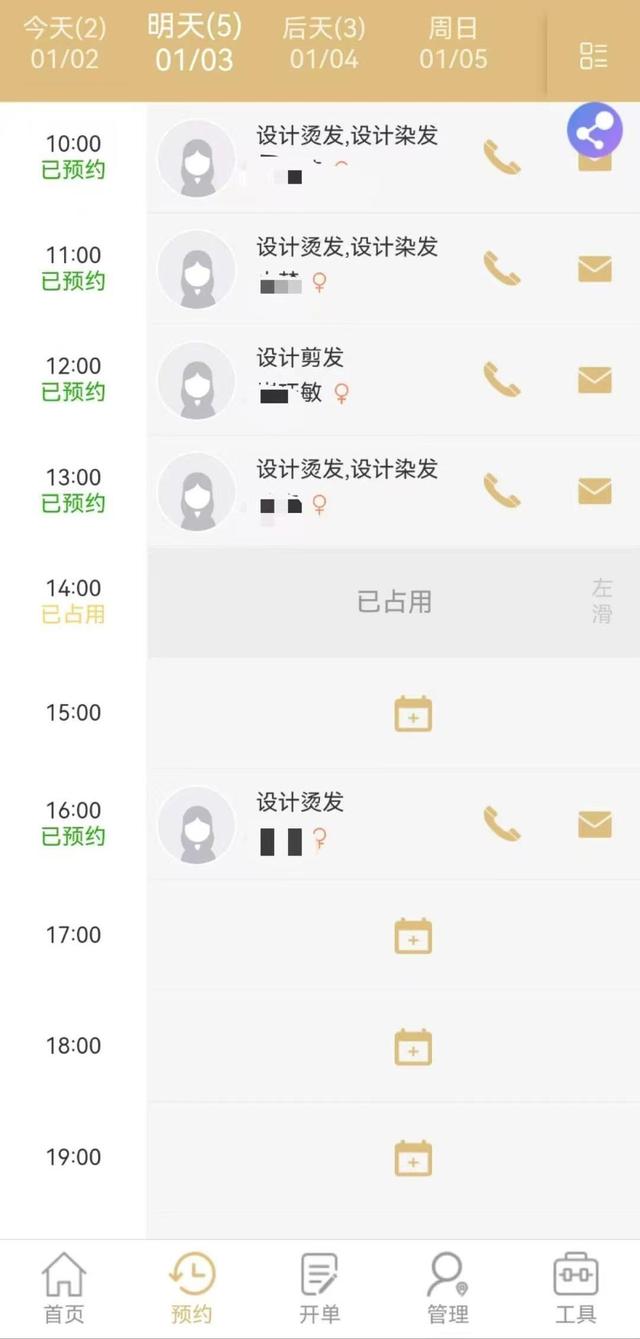Switch to the 今天(2) 01/02 date tab

(64, 43)
